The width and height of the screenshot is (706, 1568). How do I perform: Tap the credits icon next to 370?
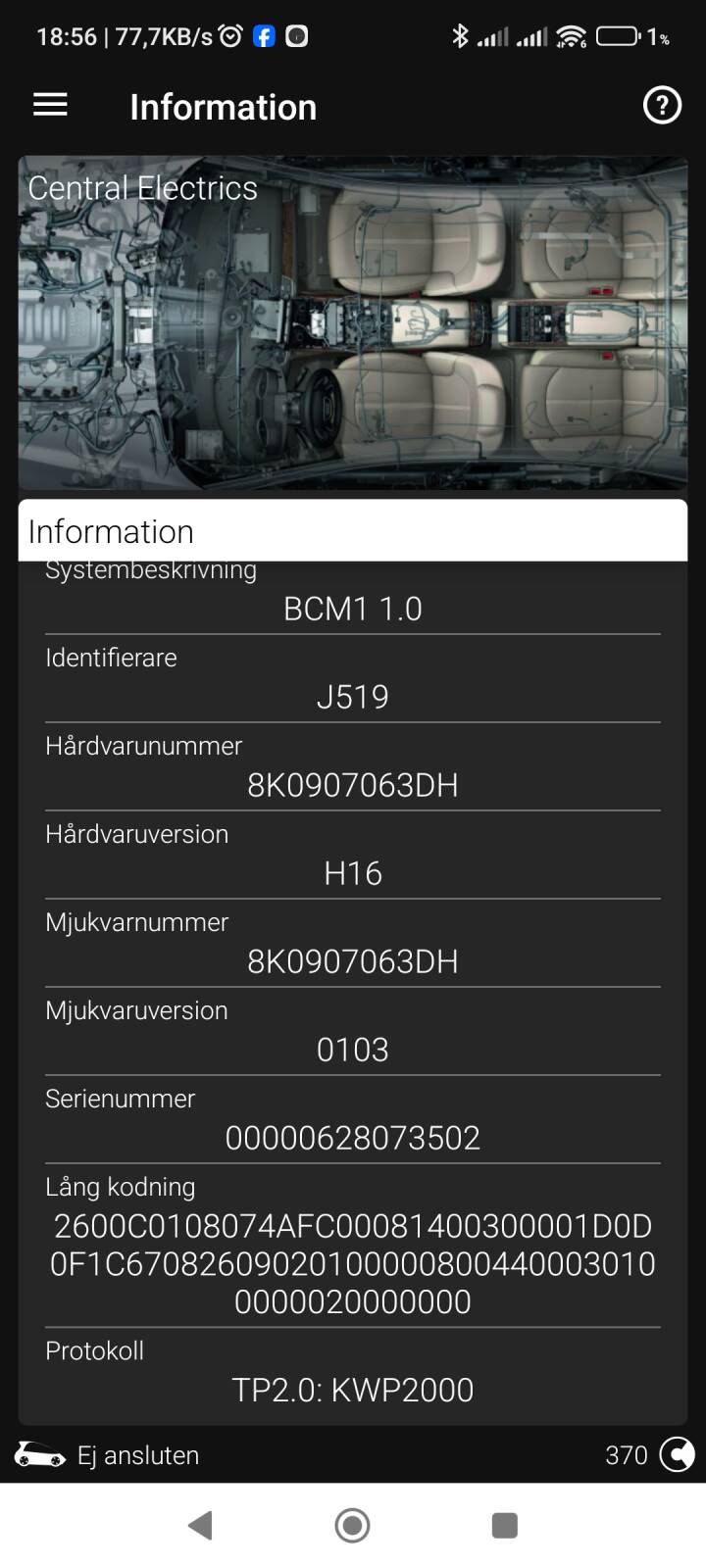pos(677,1454)
